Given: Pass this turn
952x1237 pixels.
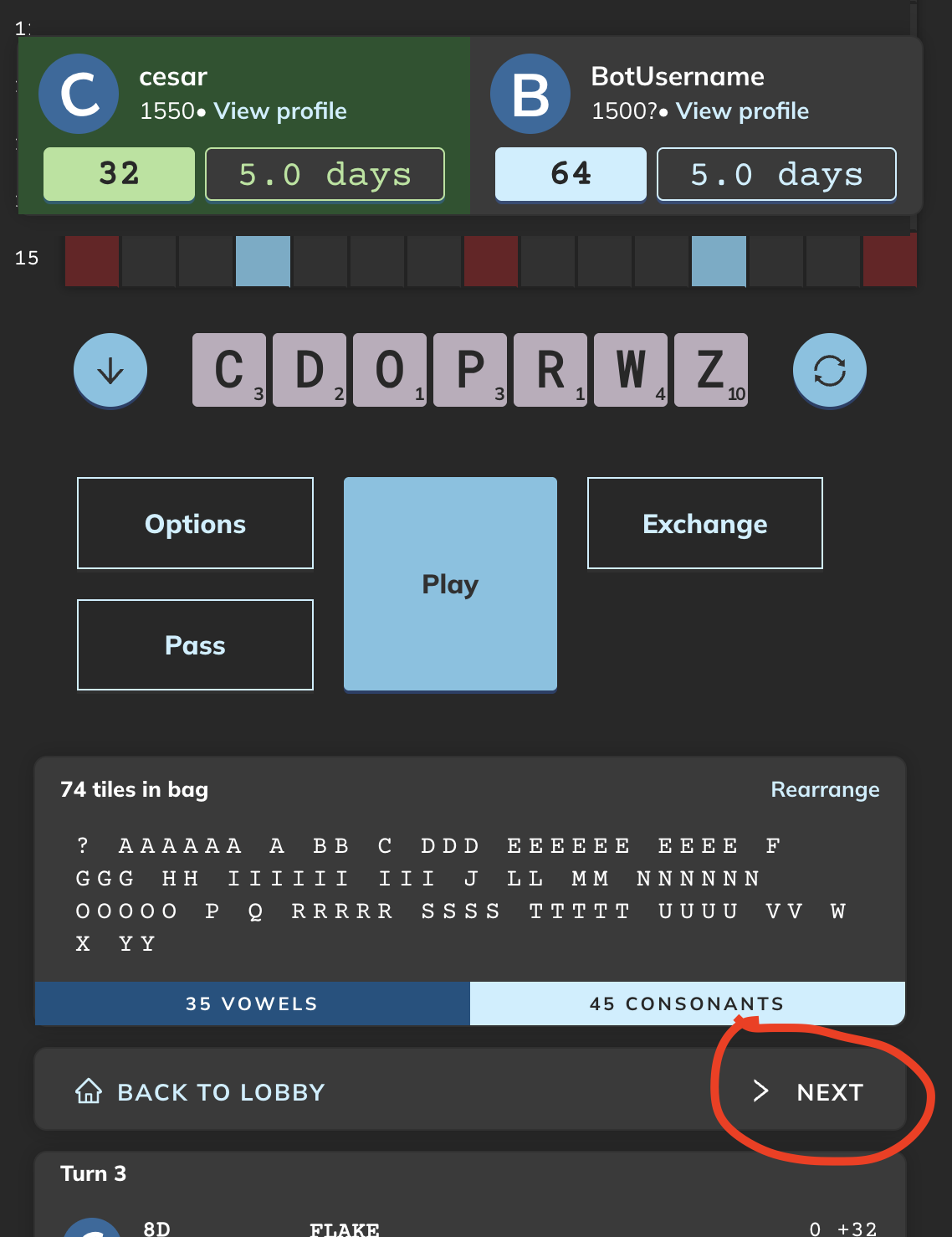Looking at the screenshot, I should [195, 644].
